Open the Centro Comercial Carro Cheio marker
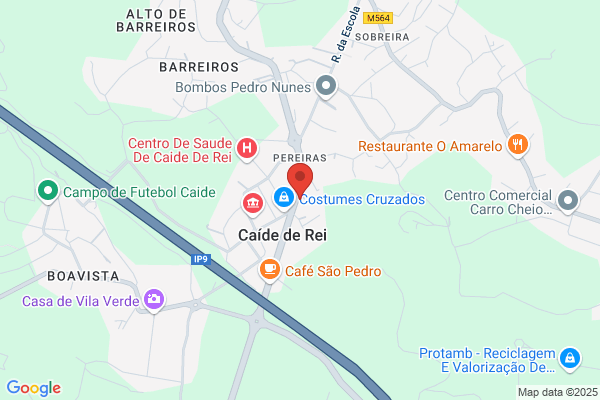The height and width of the screenshot is (400, 600). tap(568, 201)
